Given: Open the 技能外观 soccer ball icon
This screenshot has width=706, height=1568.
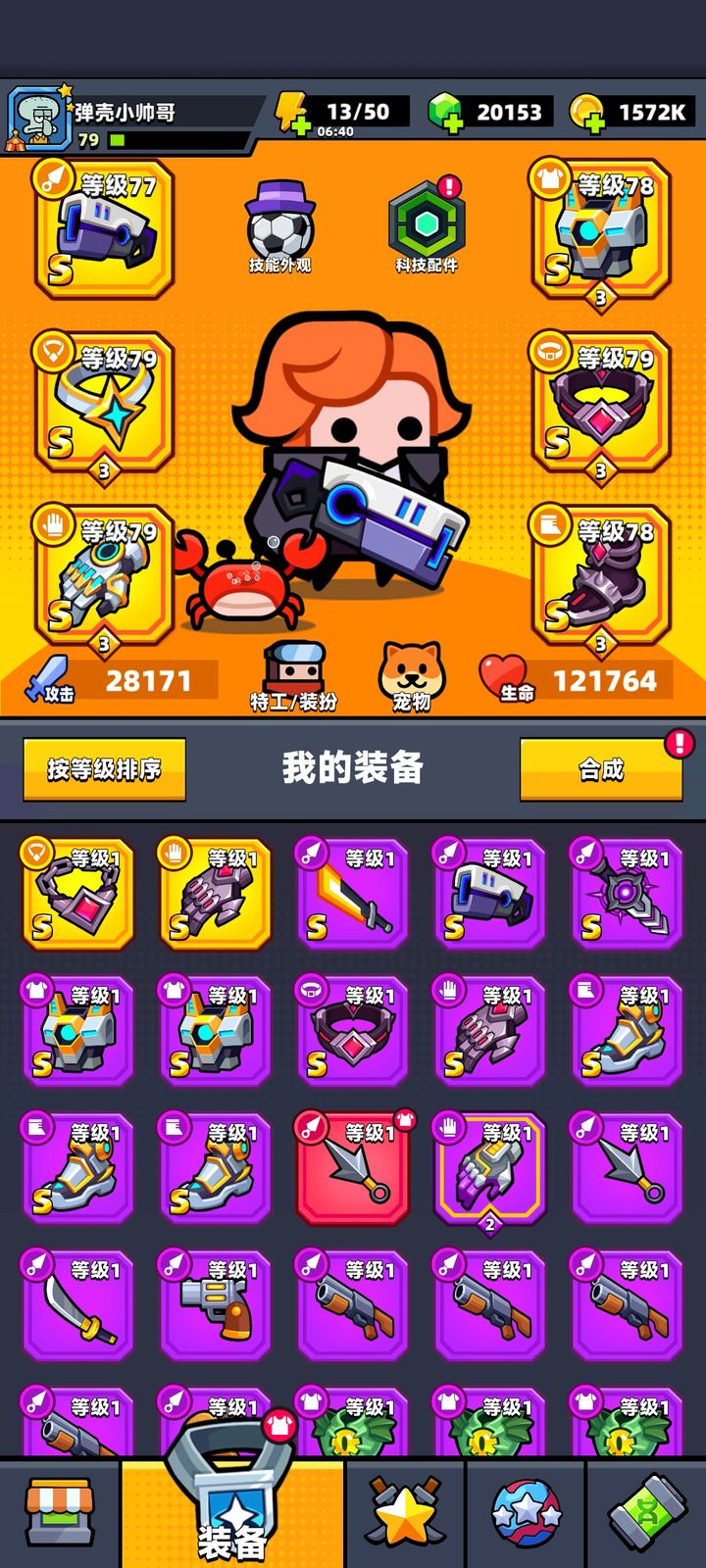Looking at the screenshot, I should (279, 227).
